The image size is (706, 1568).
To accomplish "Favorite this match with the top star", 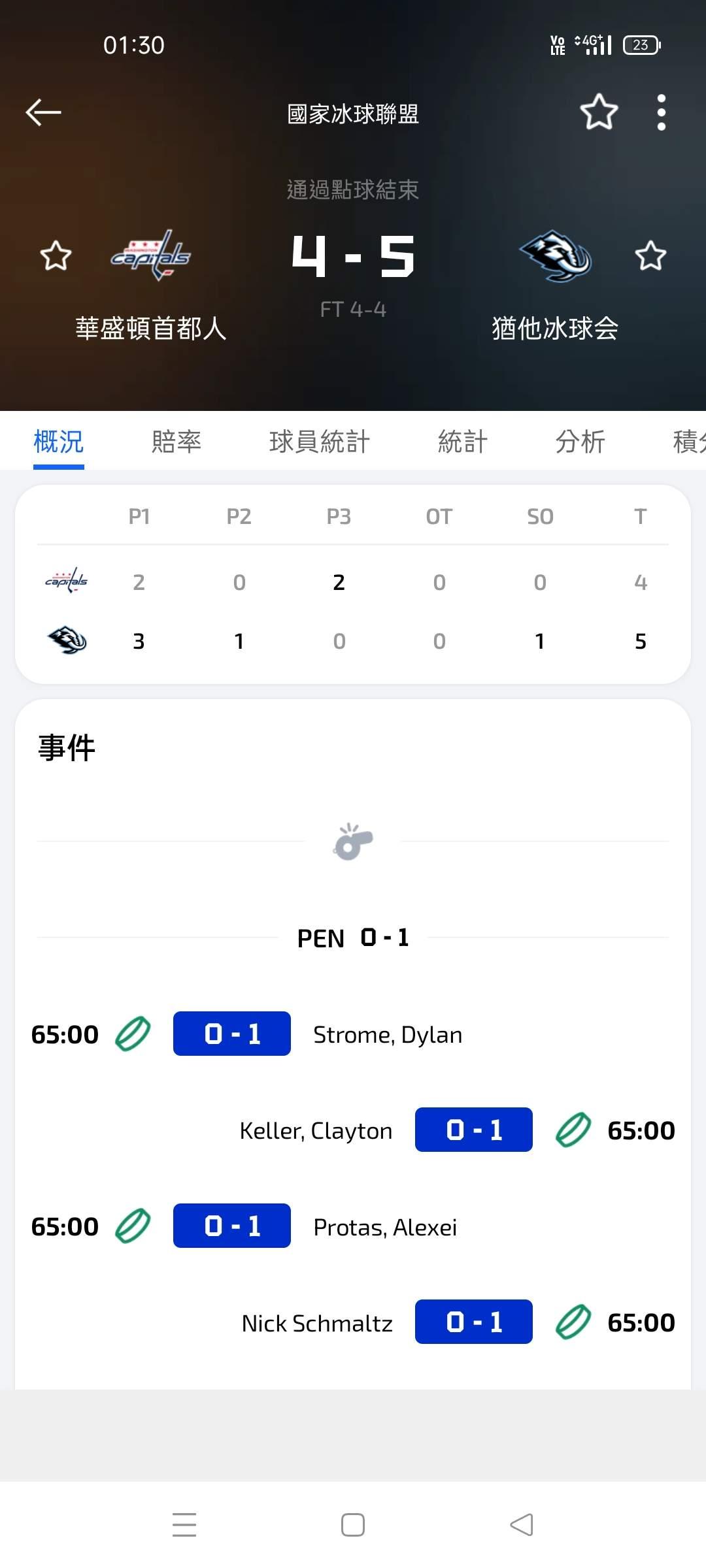I will 599,112.
